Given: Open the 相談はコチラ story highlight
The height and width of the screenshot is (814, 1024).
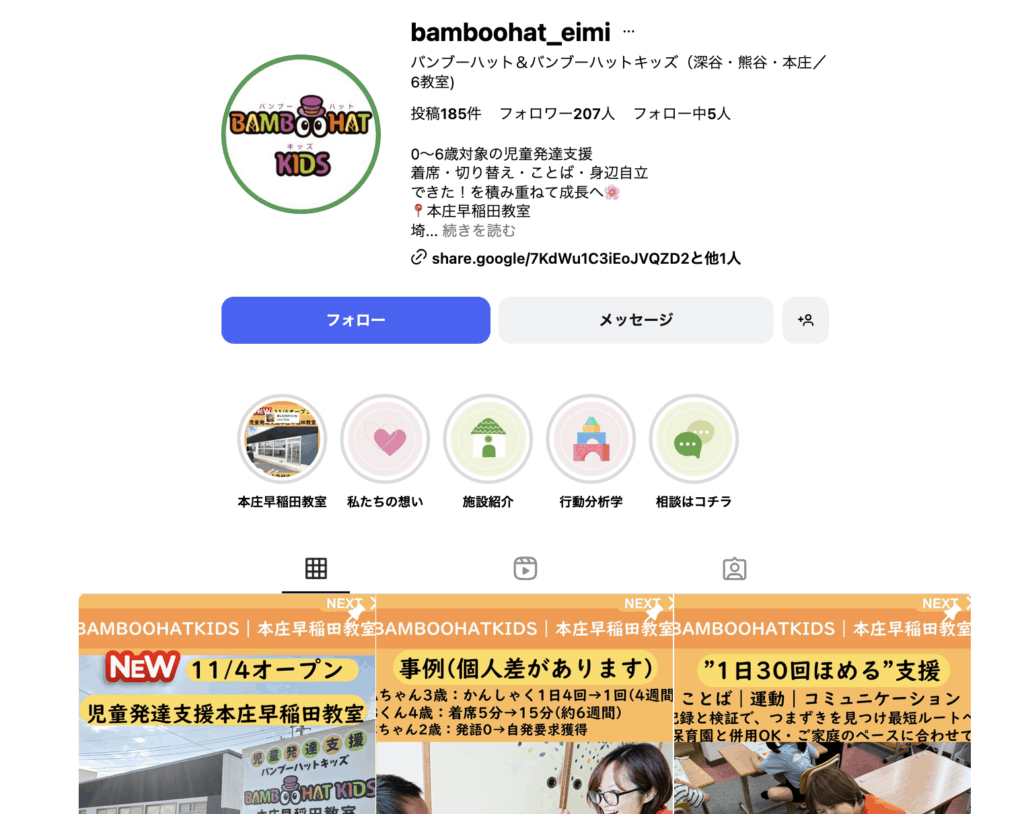Looking at the screenshot, I should tap(693, 439).
